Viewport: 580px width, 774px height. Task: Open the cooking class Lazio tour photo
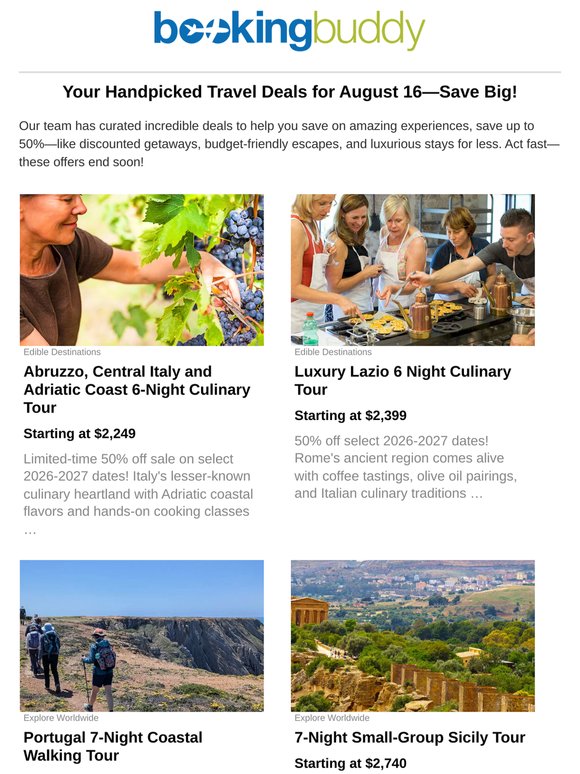(x=413, y=270)
